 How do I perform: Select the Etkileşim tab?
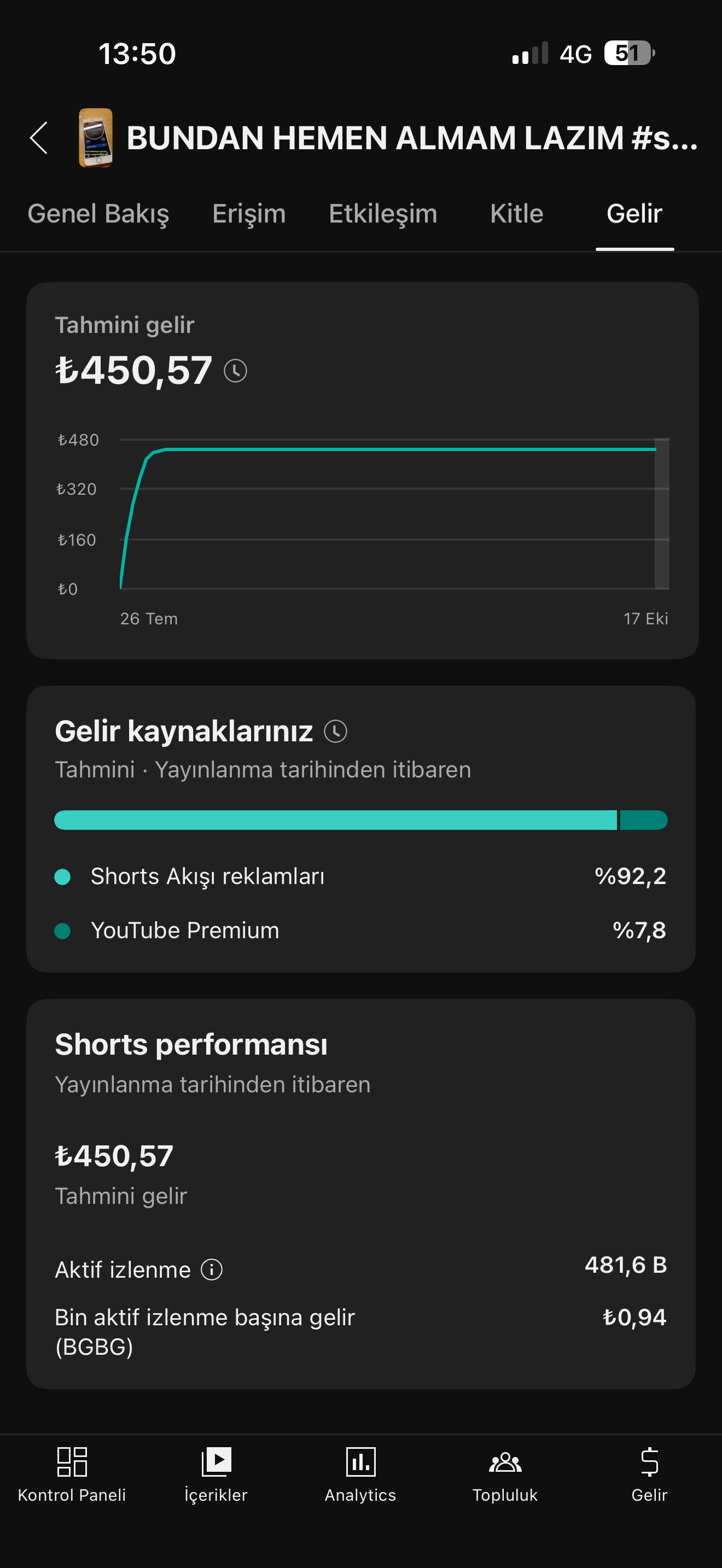[x=383, y=214]
